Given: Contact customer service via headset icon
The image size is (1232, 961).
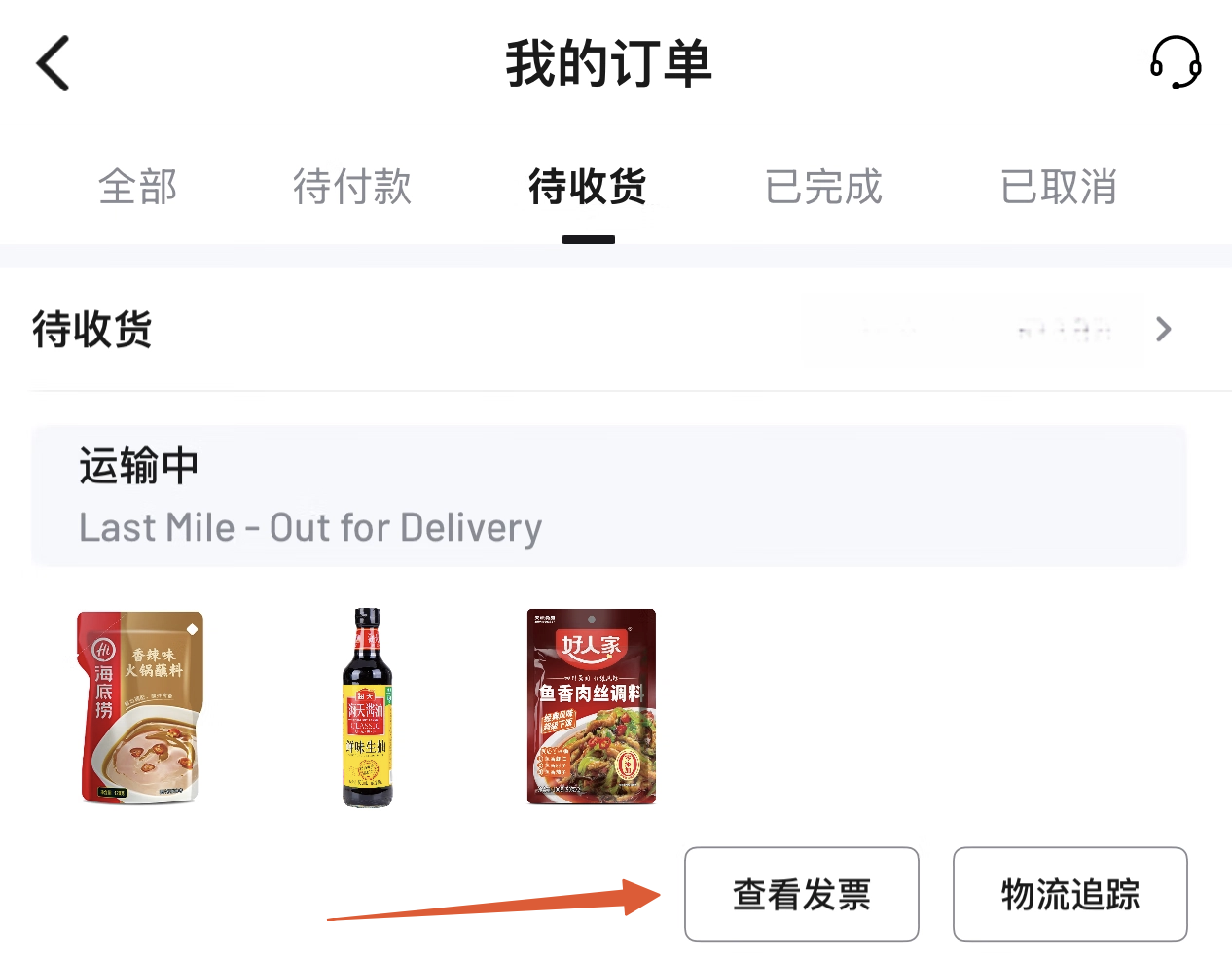Looking at the screenshot, I should coord(1175,63).
